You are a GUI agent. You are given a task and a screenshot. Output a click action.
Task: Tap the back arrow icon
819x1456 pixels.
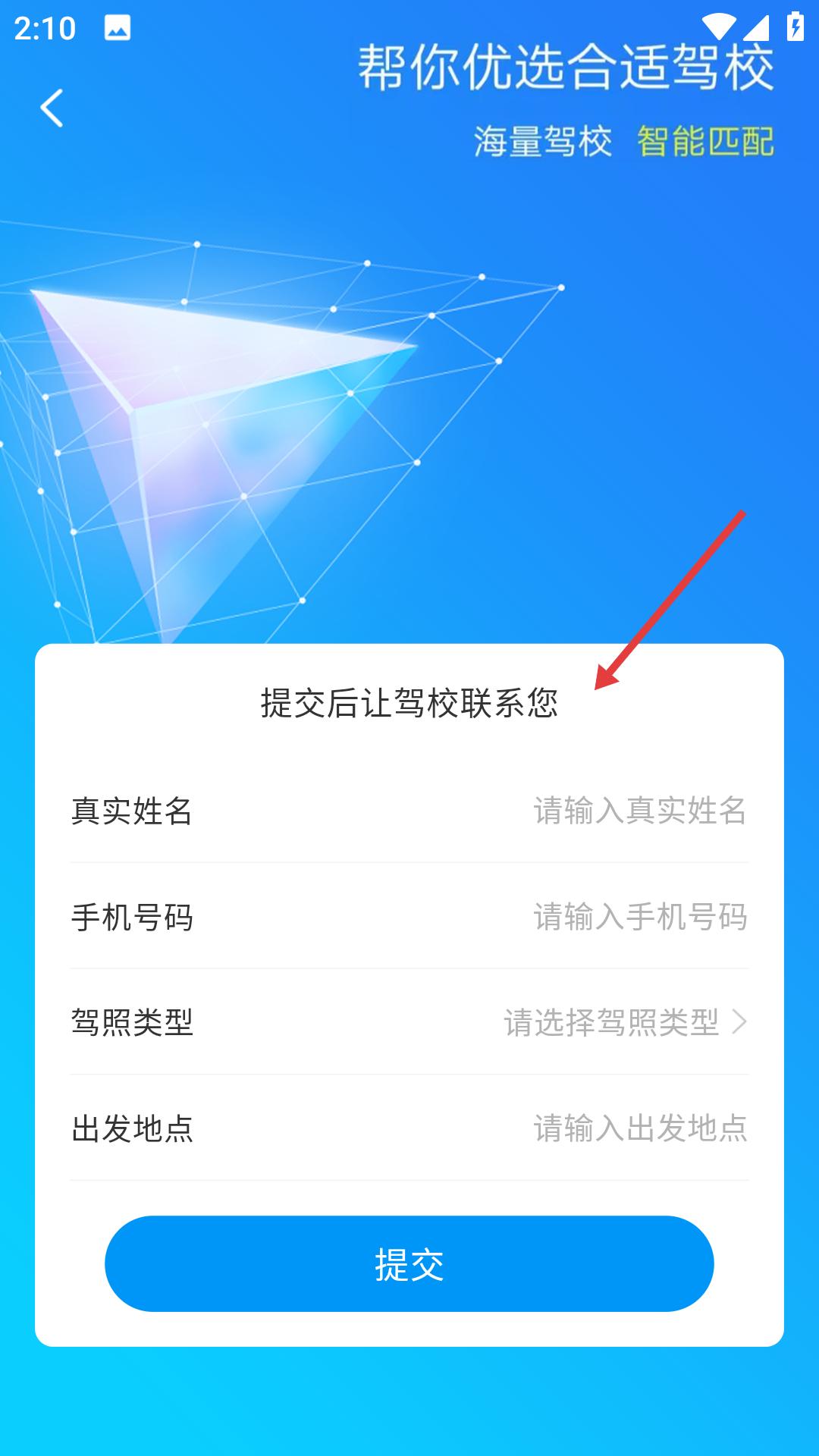tap(53, 106)
